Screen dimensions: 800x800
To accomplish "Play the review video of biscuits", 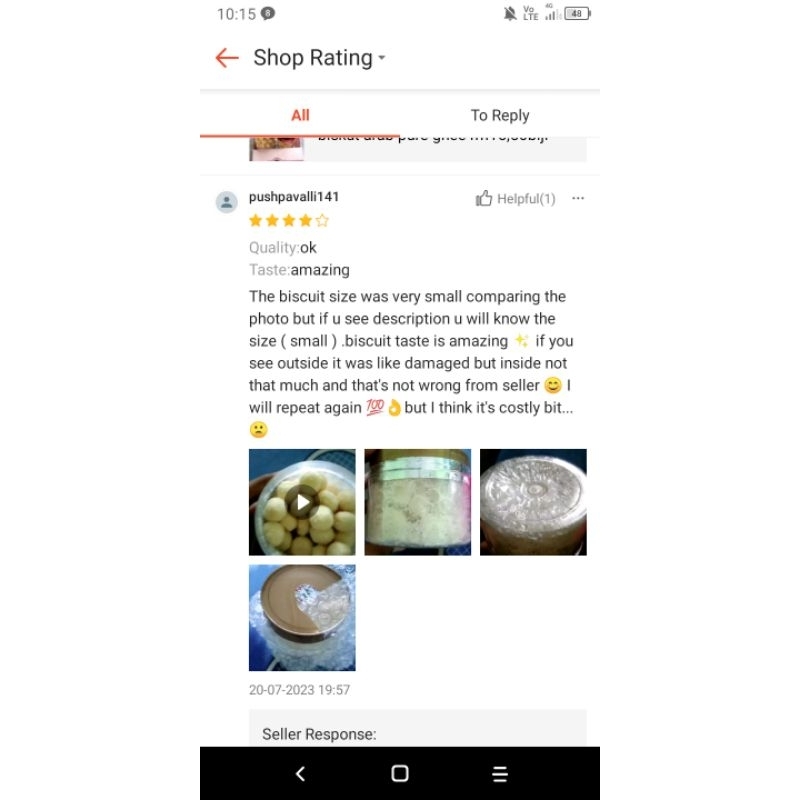I will pos(302,502).
